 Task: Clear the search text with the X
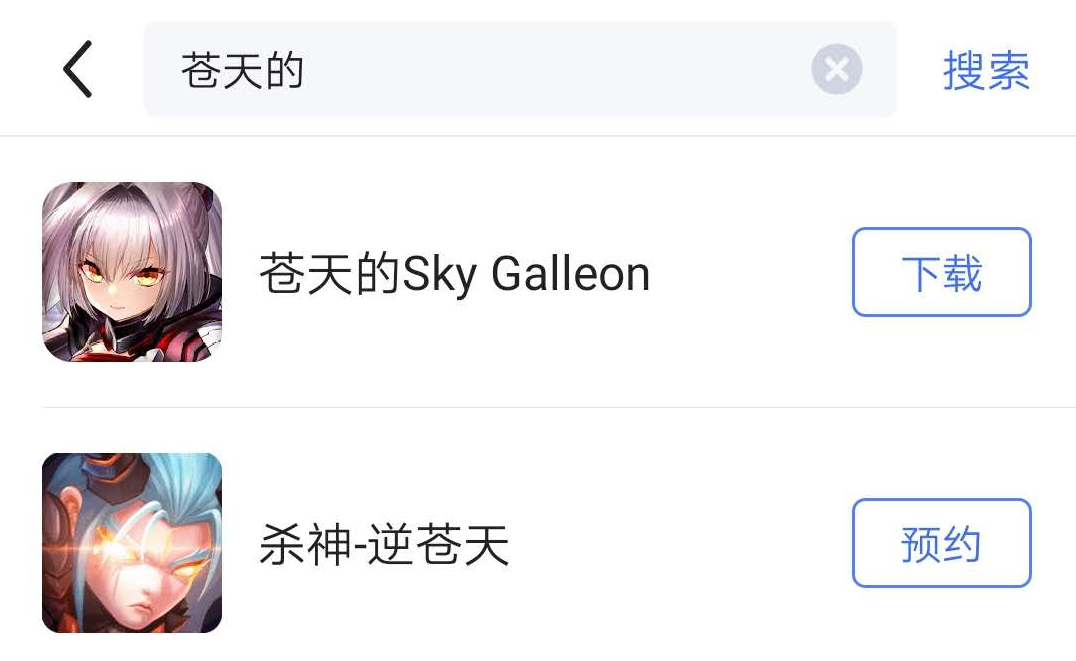click(836, 70)
